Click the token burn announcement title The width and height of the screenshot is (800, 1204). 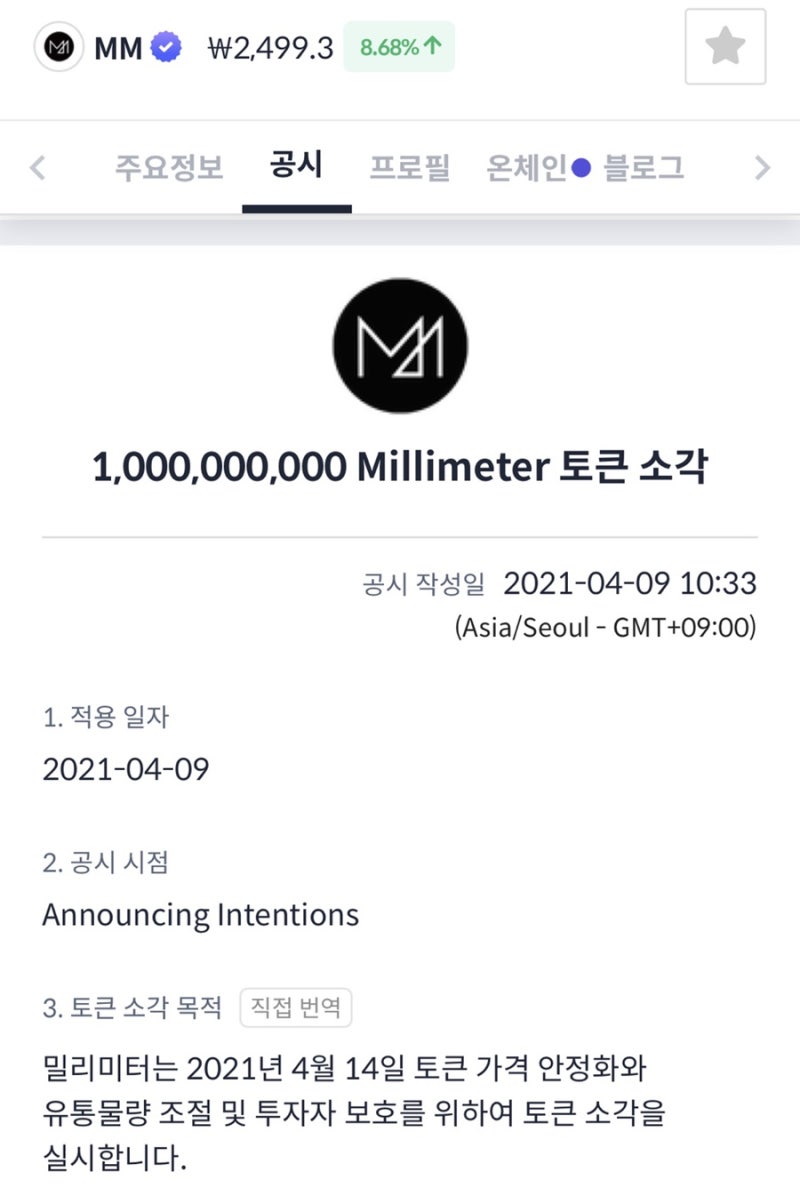click(399, 464)
